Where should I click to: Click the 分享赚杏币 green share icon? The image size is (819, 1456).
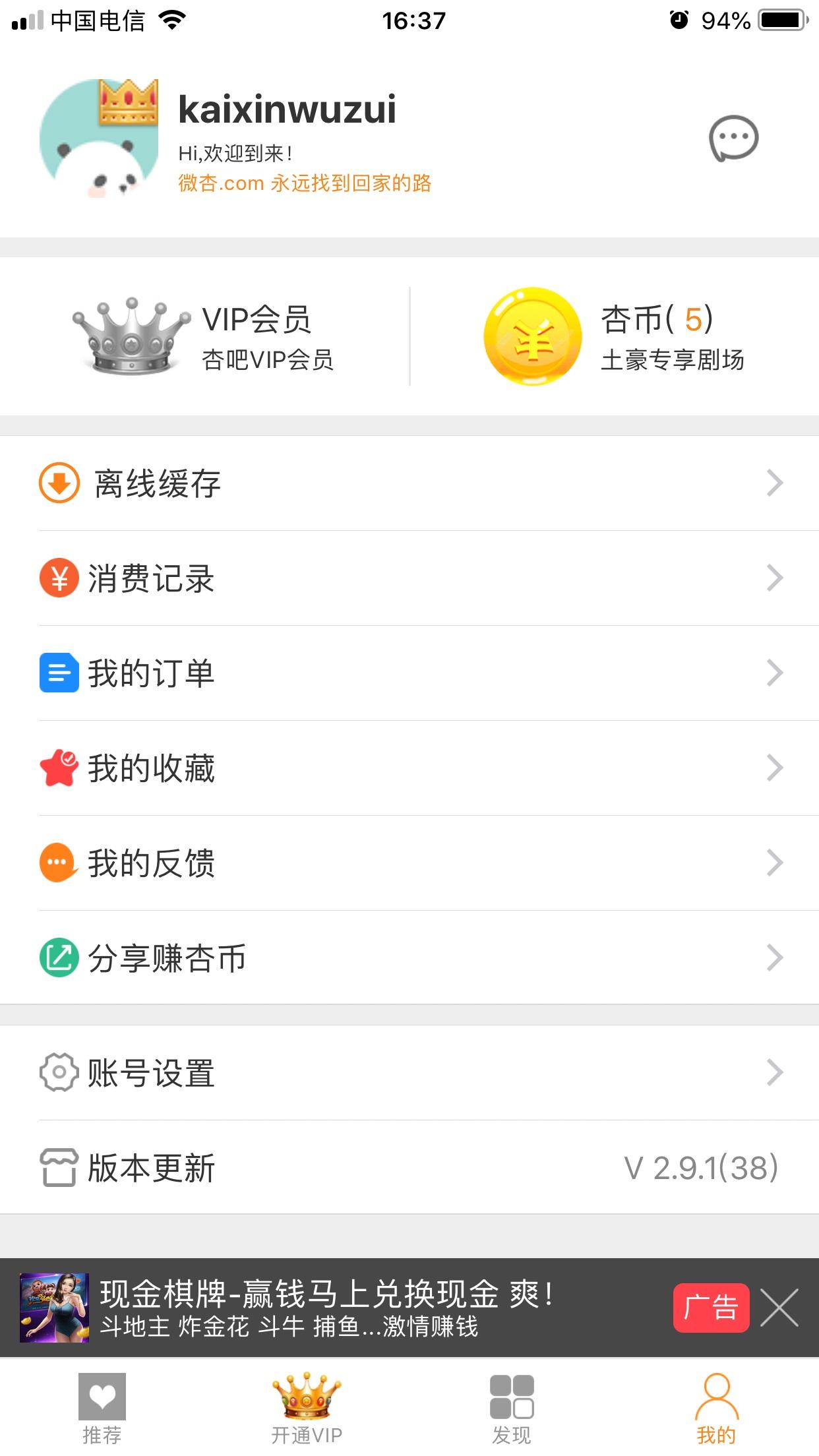(x=58, y=958)
